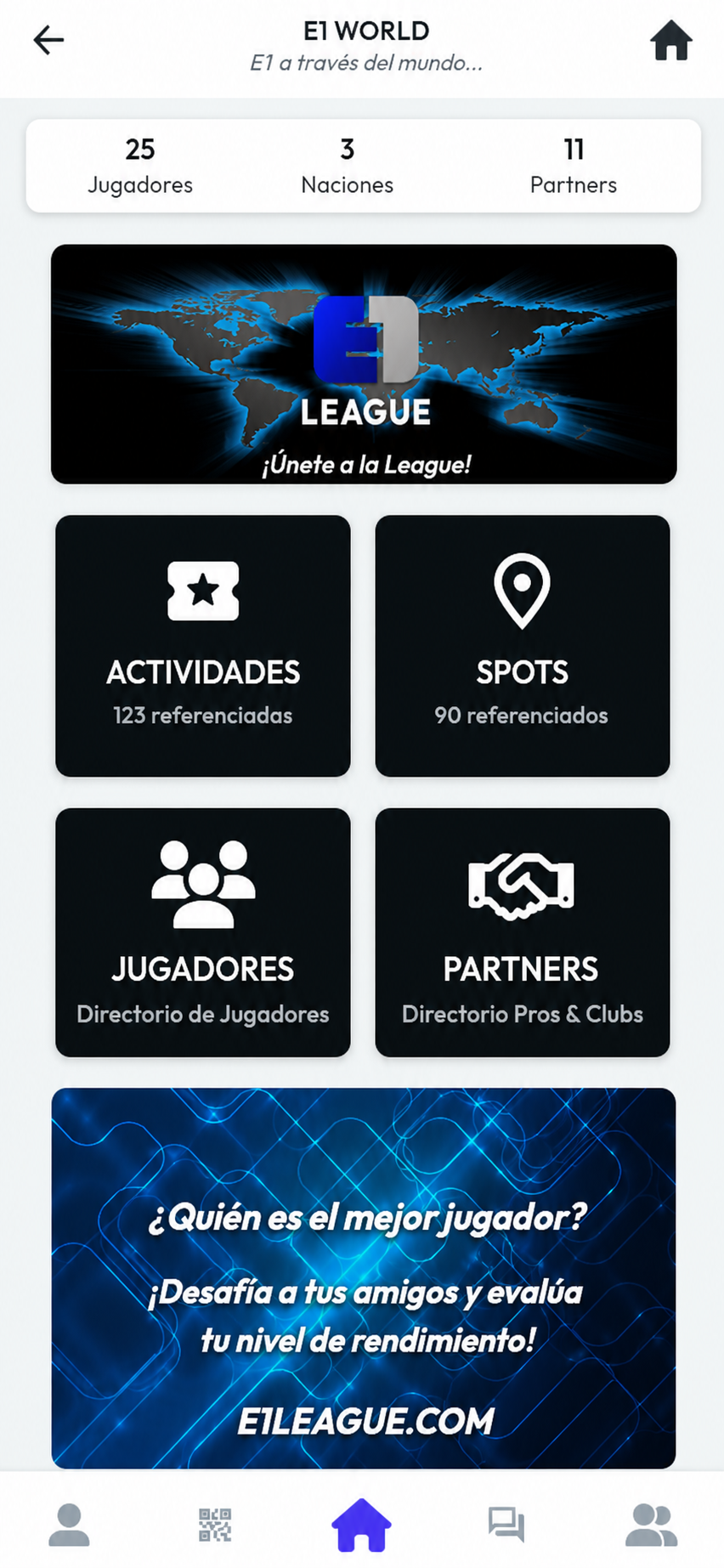Screen dimensions: 724x1568
Task: Select the home tab in bottom bar
Action: 361,1525
